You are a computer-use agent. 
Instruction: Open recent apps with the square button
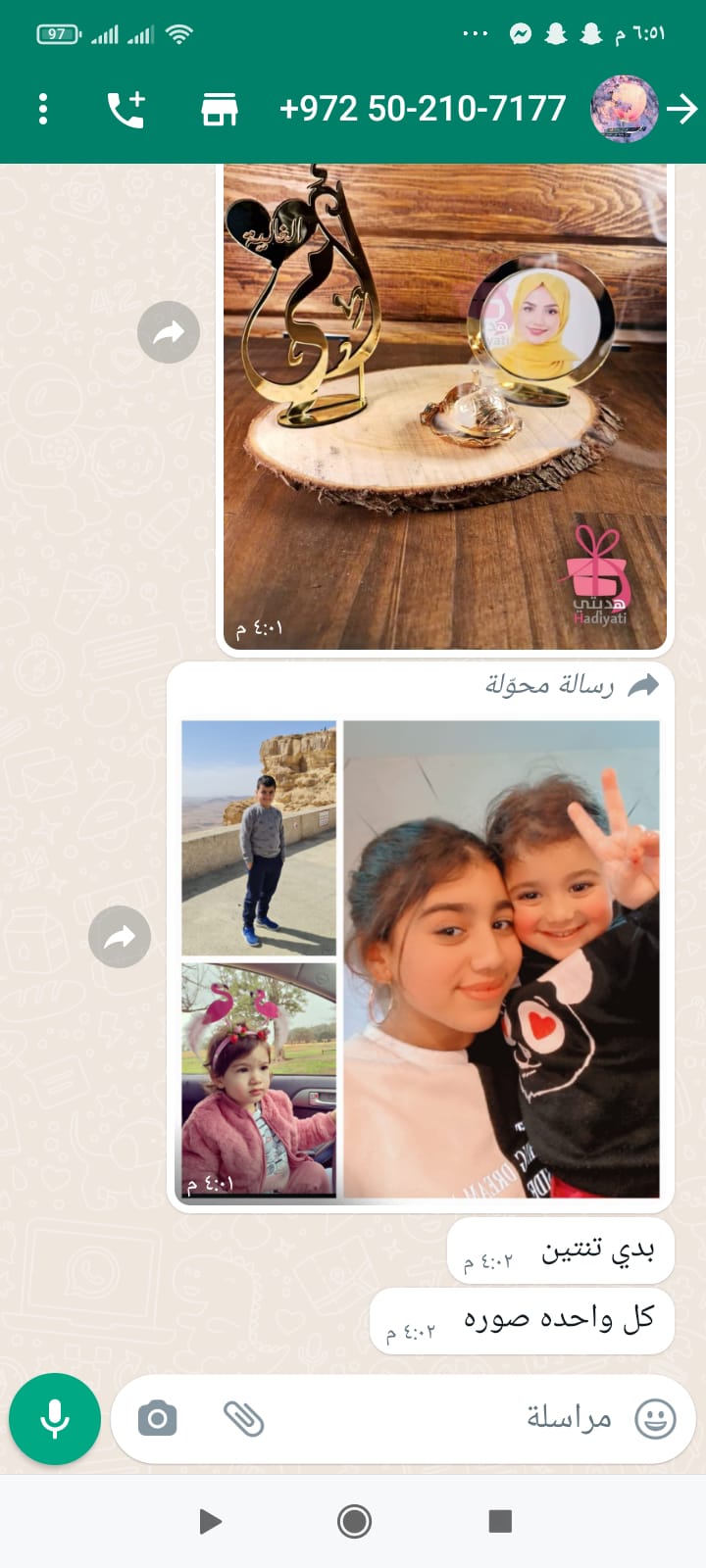point(500,1521)
